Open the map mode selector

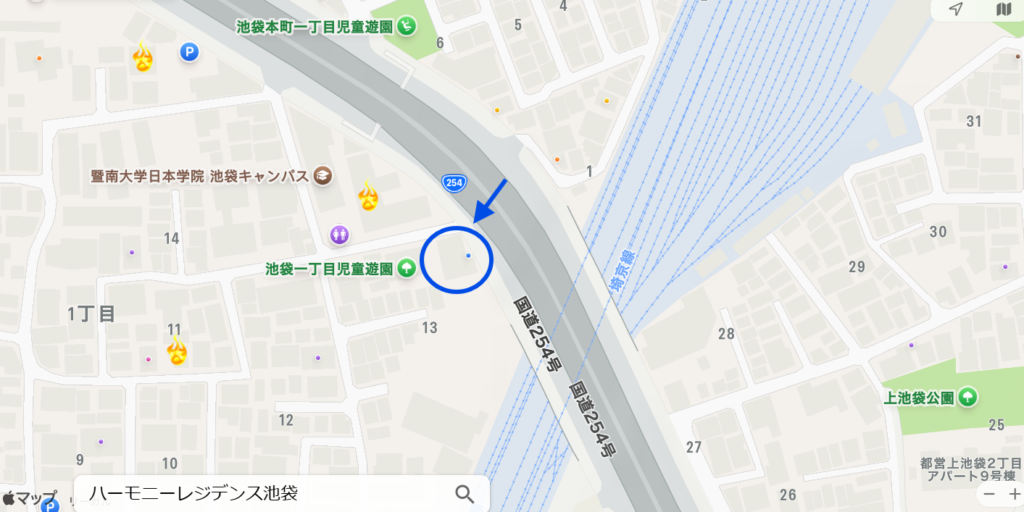[1003, 10]
